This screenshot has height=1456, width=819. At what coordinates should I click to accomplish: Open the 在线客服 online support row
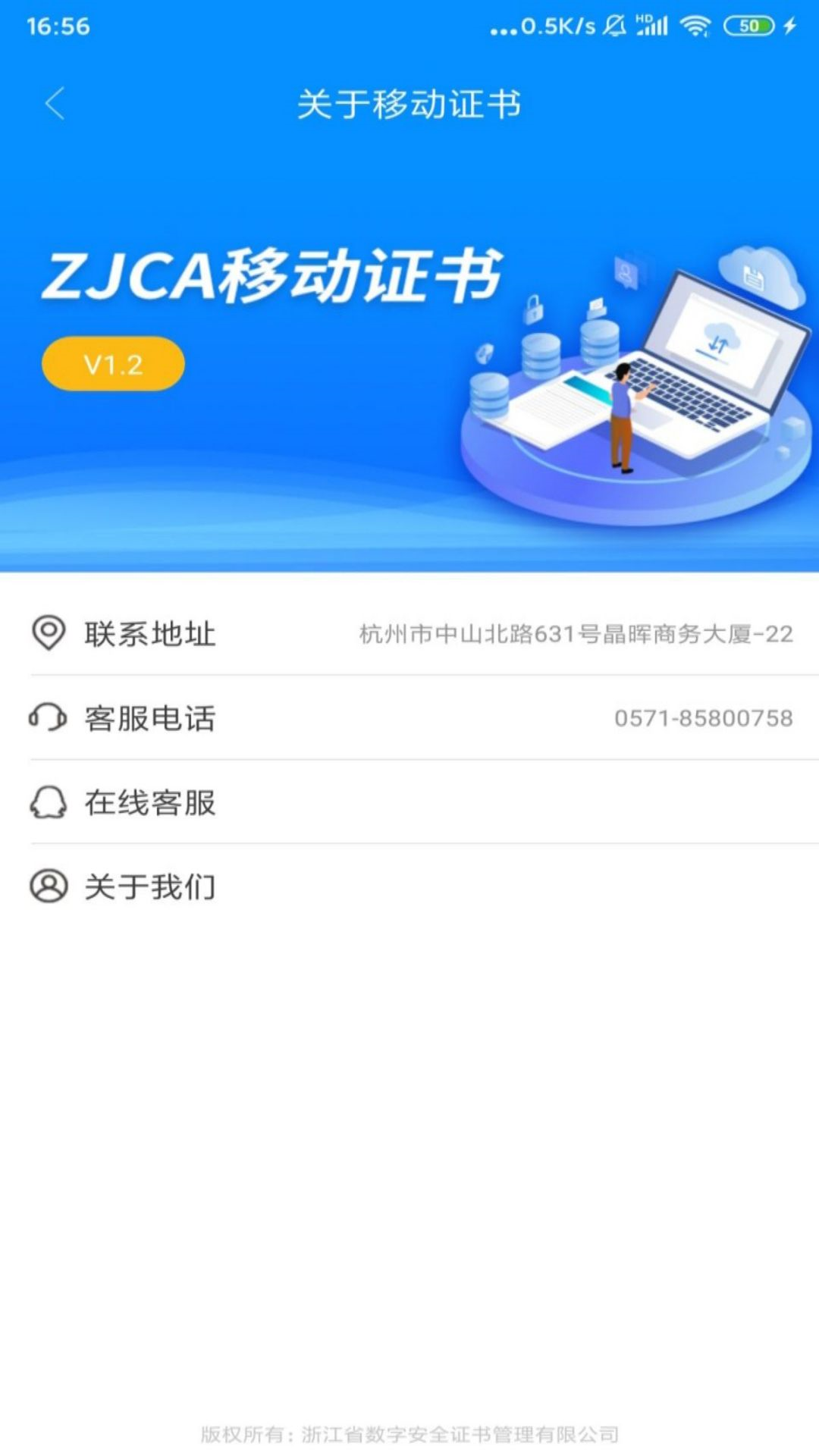click(x=409, y=802)
